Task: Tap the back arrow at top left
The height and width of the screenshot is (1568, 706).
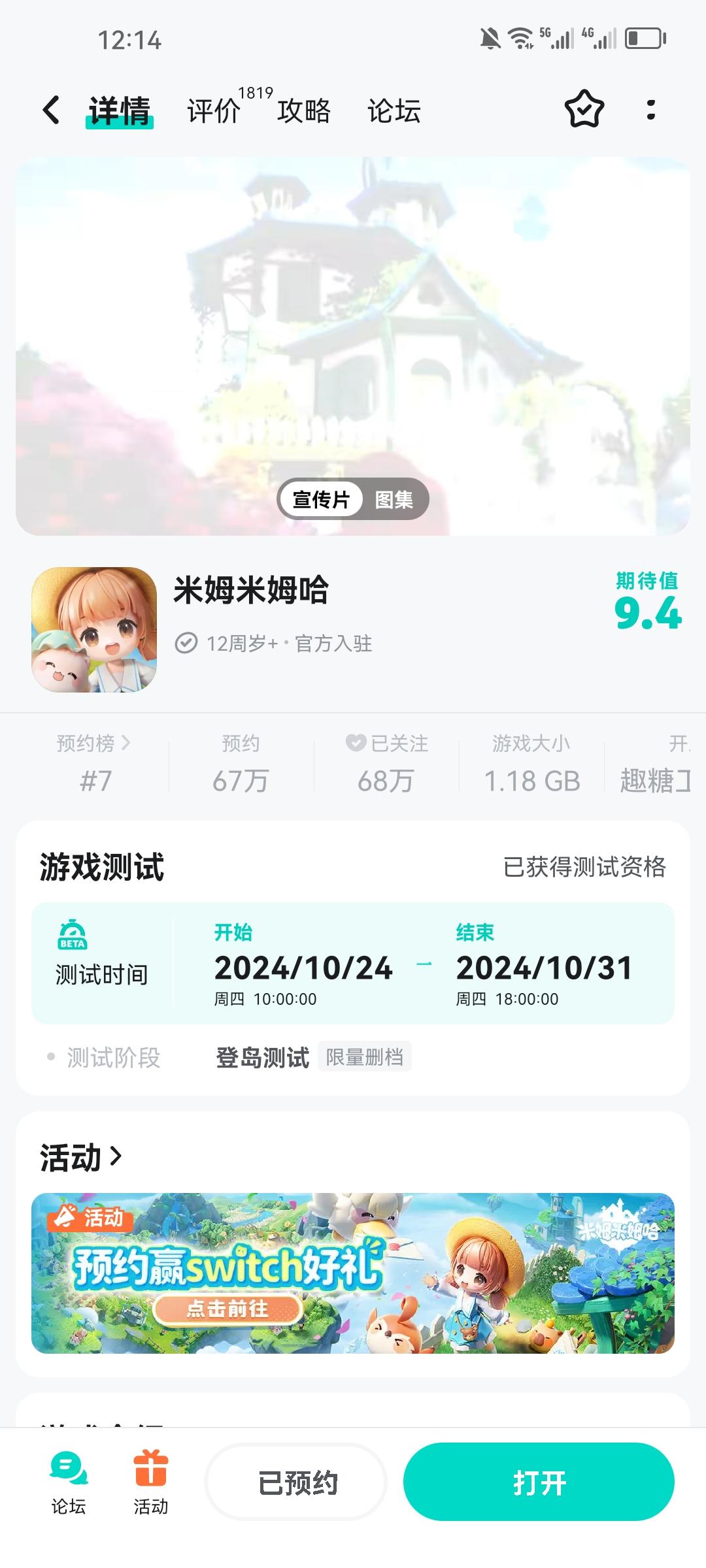Action: point(51,111)
